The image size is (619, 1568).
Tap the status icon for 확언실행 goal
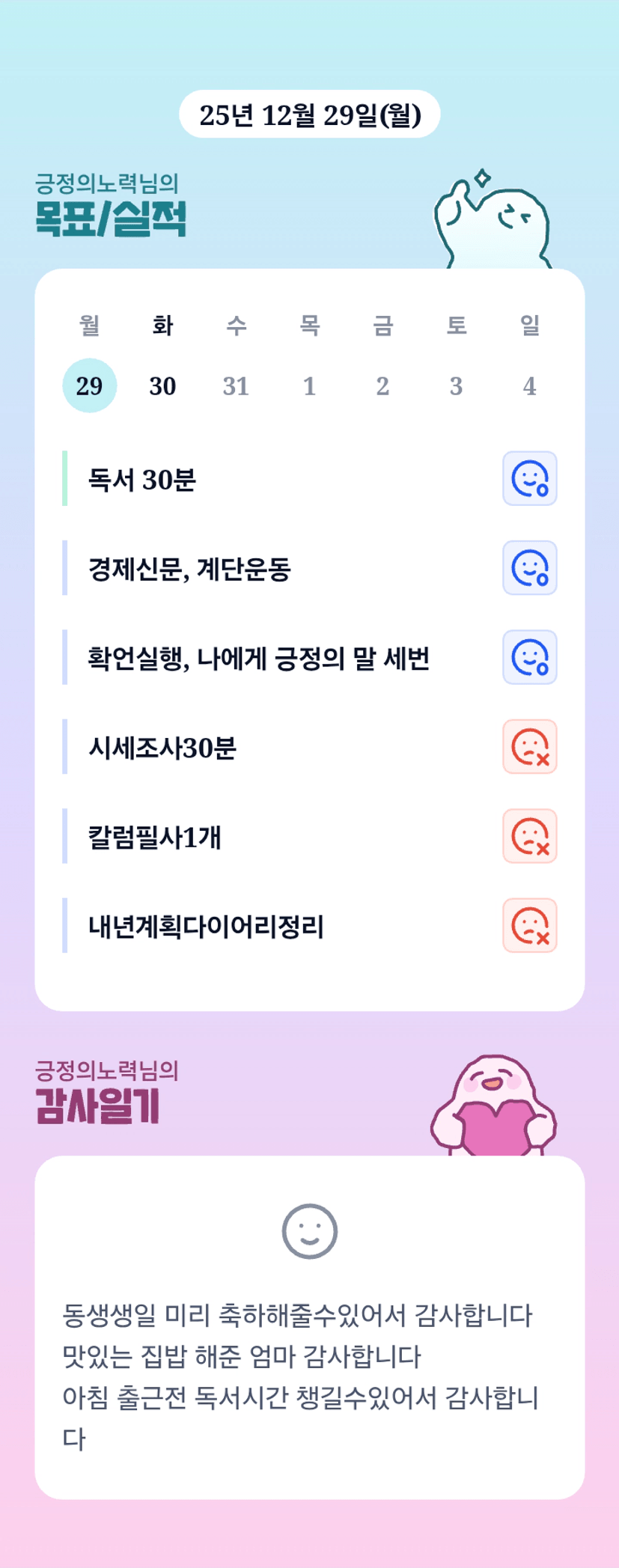(x=530, y=657)
